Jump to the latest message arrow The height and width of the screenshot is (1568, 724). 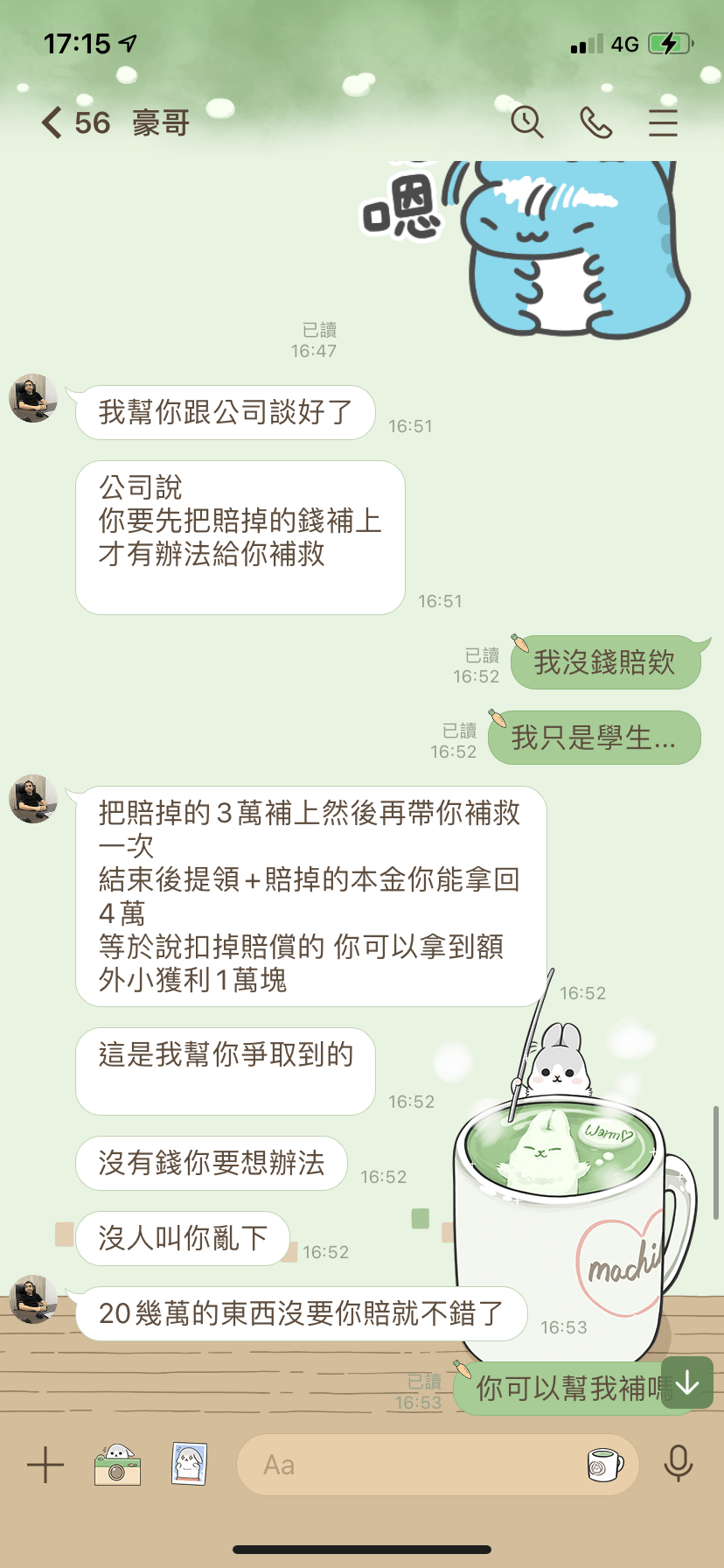687,1382
